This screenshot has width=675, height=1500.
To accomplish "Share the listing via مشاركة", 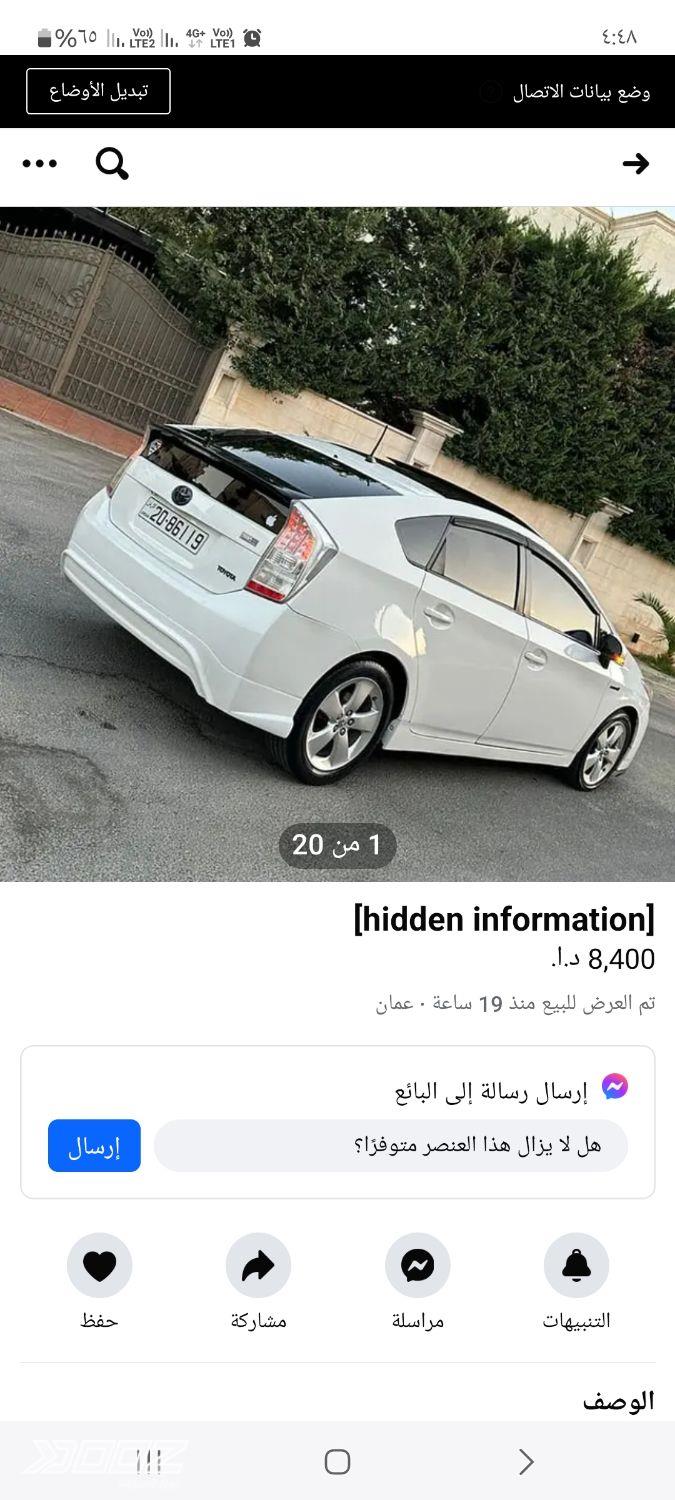I will 258,1266.
